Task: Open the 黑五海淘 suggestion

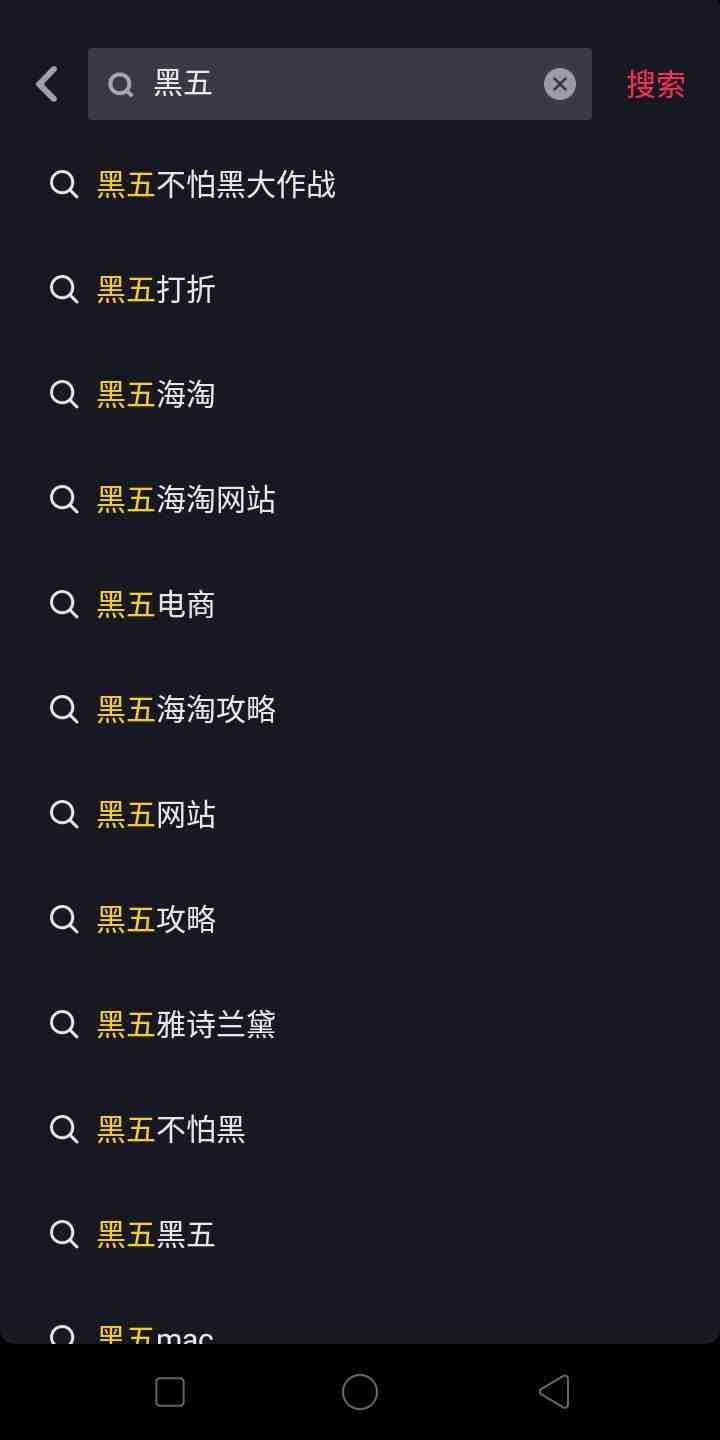Action: pos(360,394)
